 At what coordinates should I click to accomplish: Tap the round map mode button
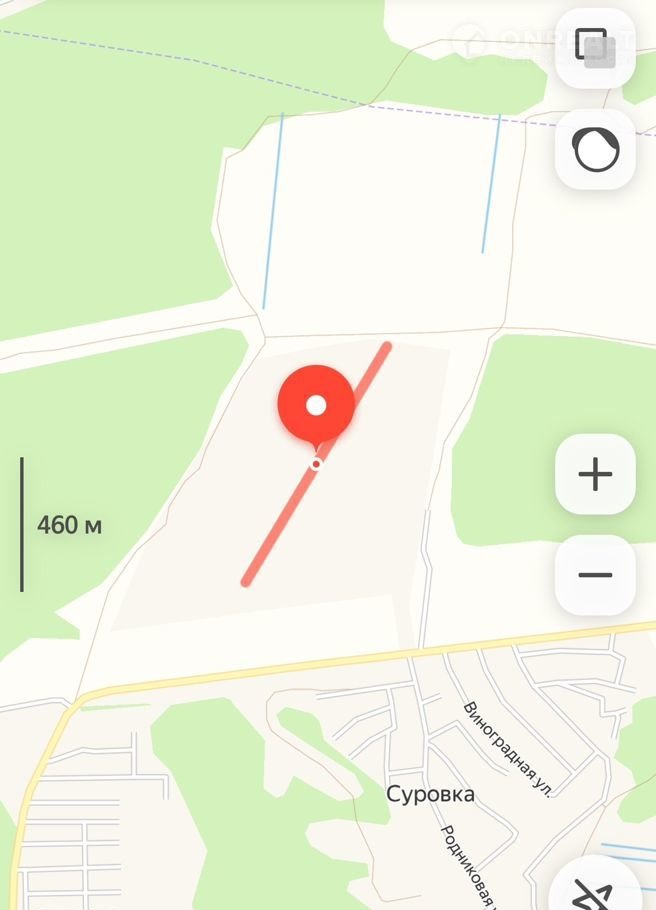[x=595, y=150]
